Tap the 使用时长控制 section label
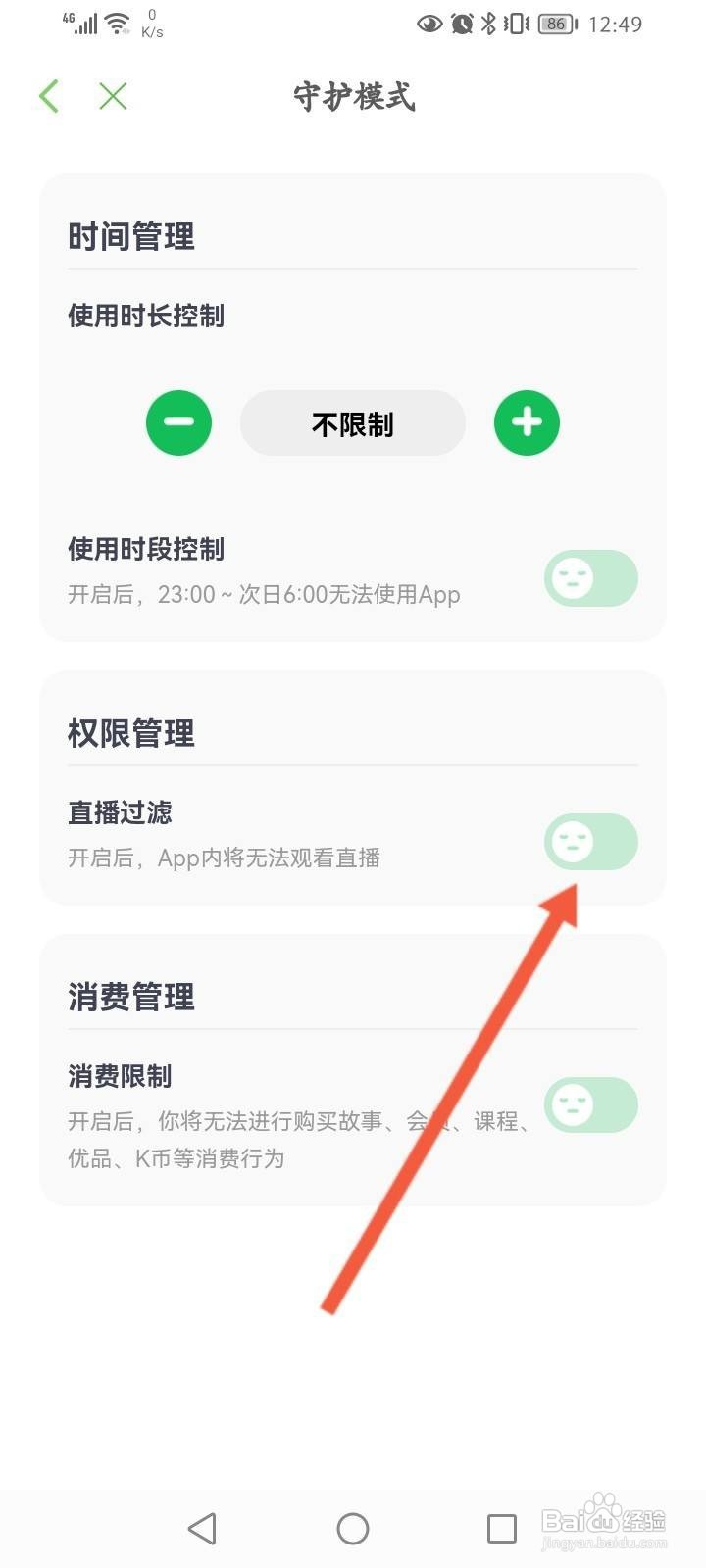706x1568 pixels. [x=145, y=317]
